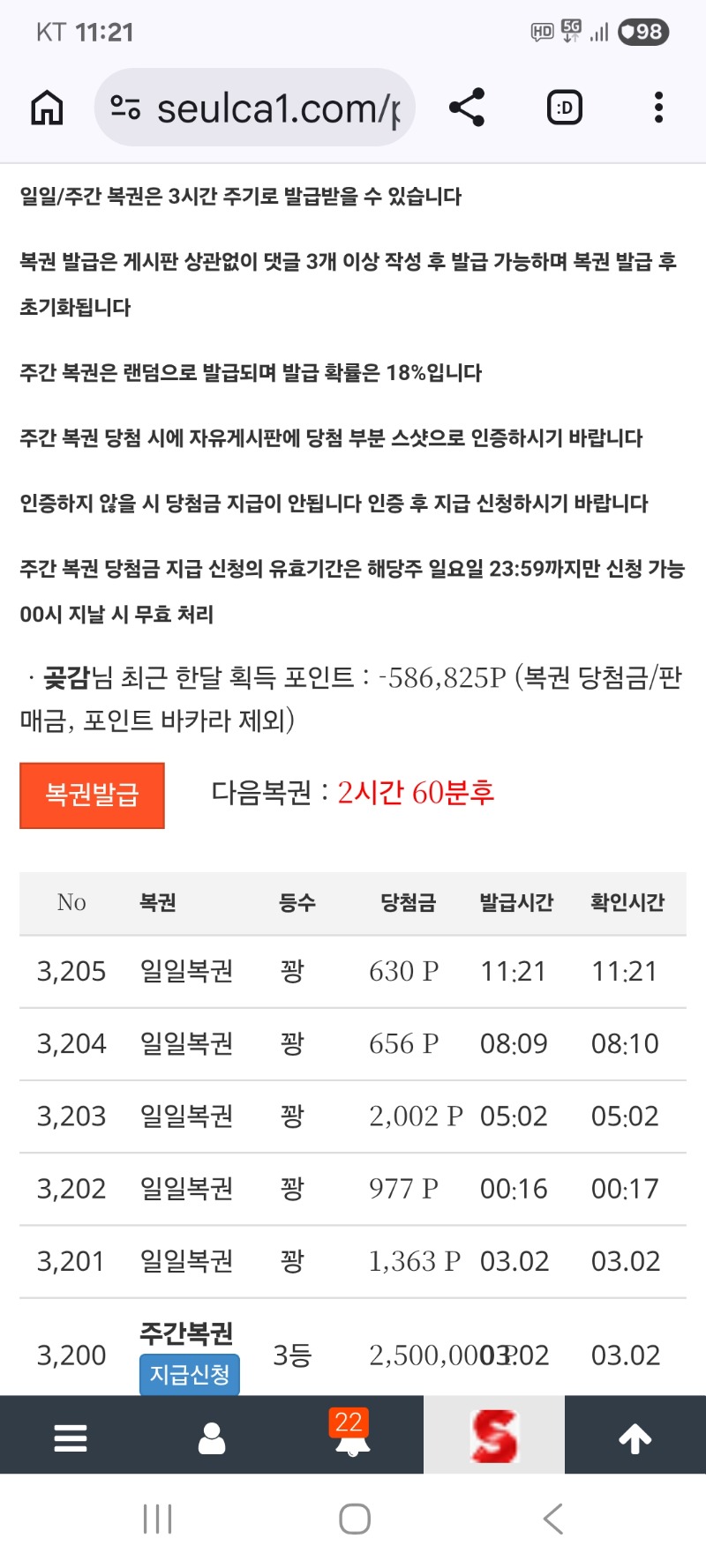
Task: Tap the red S logo button
Action: pos(494,1437)
